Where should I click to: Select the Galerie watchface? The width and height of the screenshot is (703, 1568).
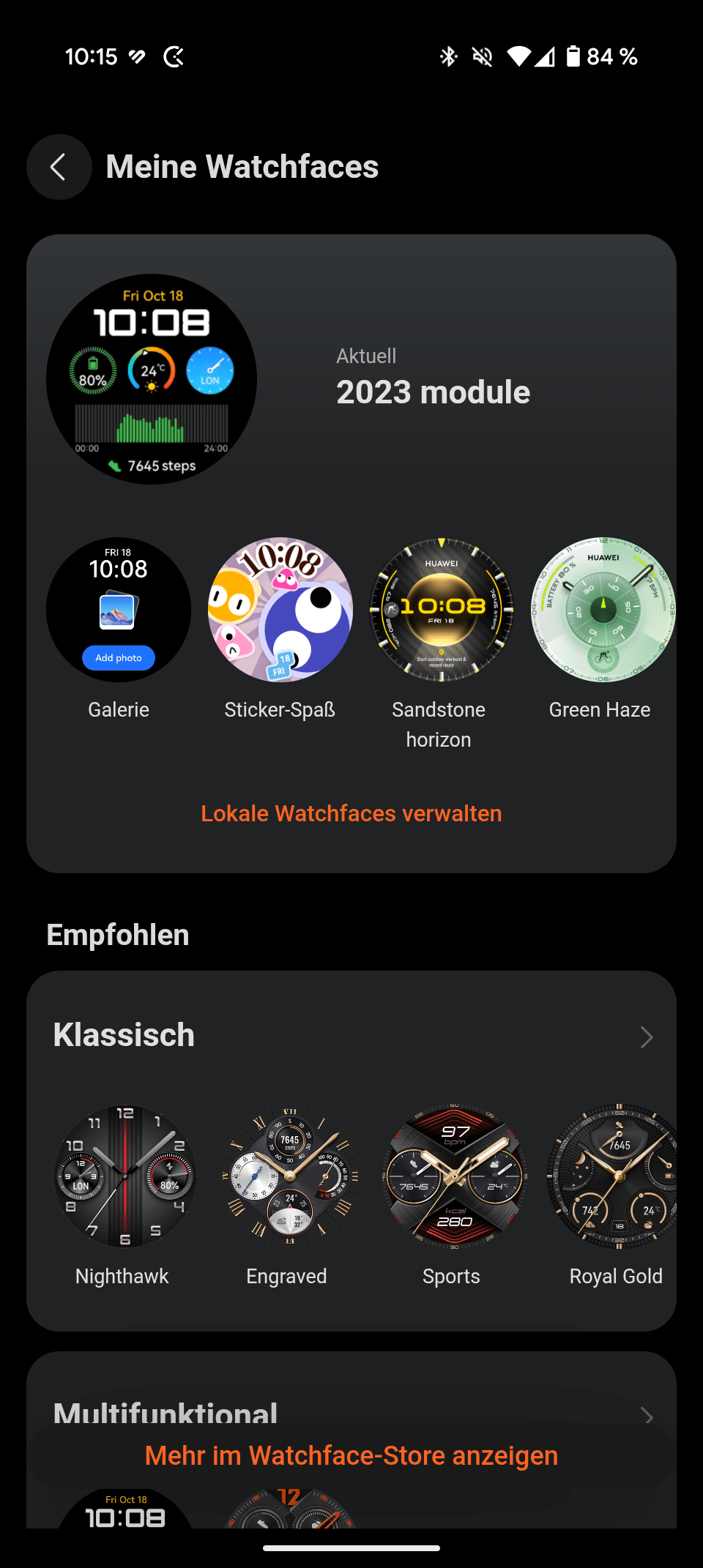(119, 610)
